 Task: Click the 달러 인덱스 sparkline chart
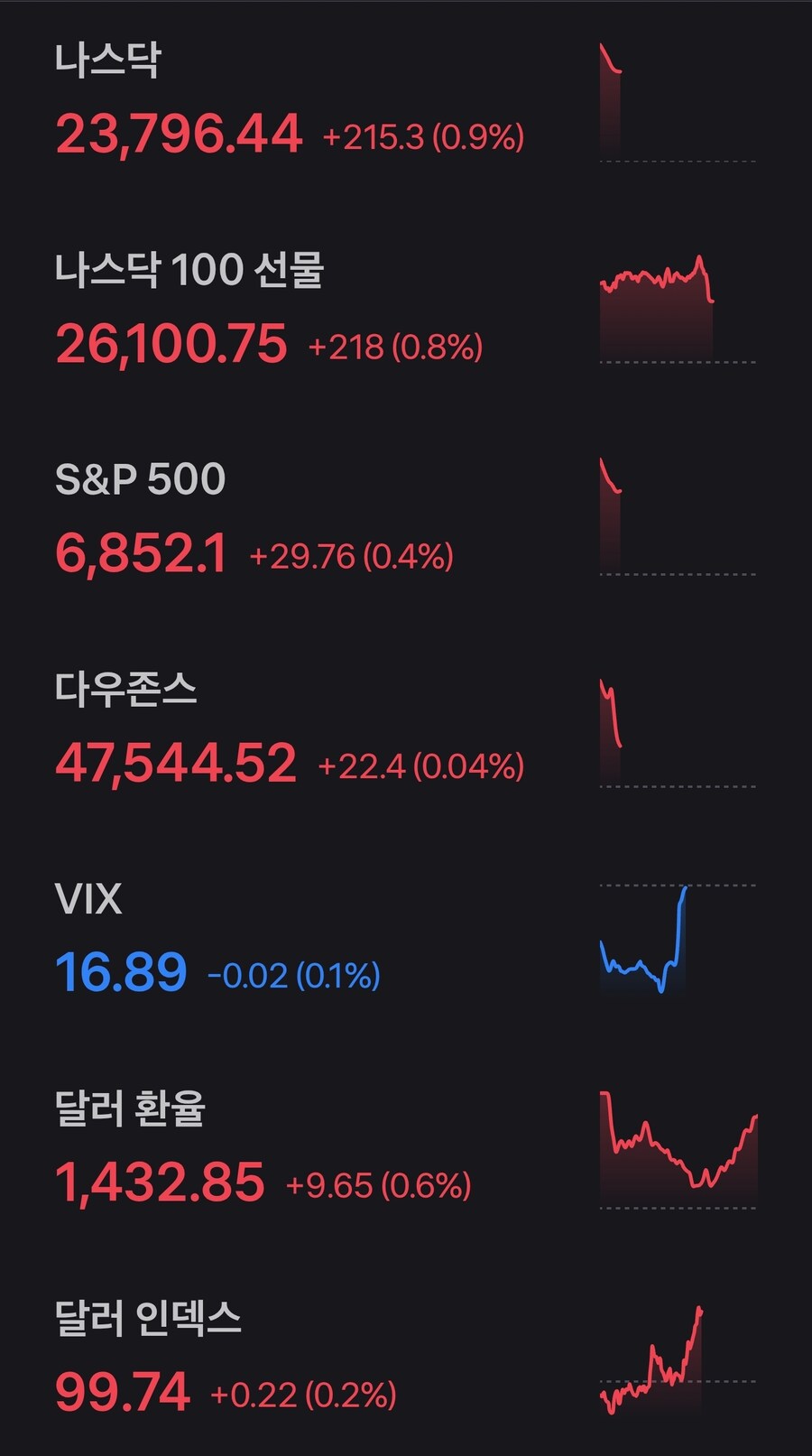[677, 1363]
